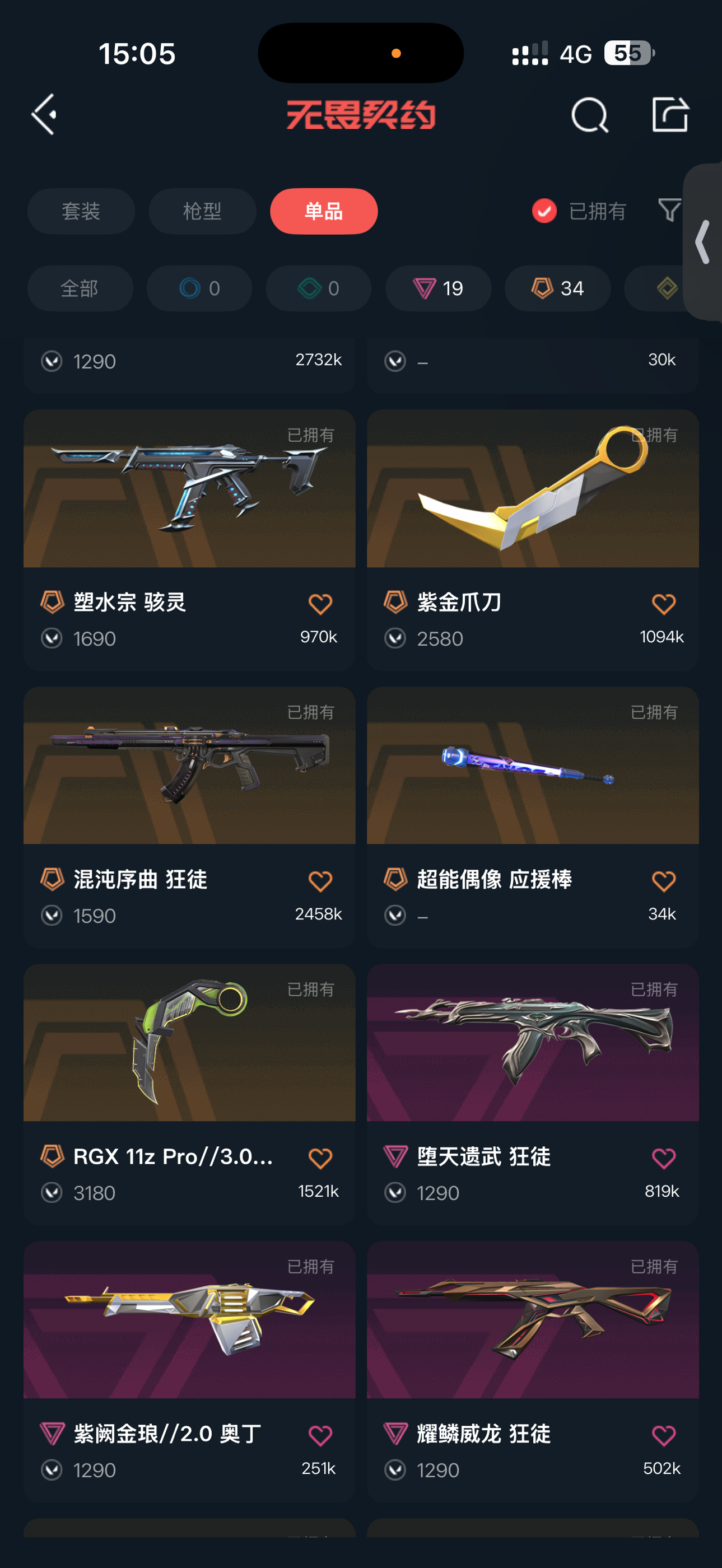View the RGX 11z Pro//3.0 knife card
This screenshot has width=722, height=1568.
189,1094
